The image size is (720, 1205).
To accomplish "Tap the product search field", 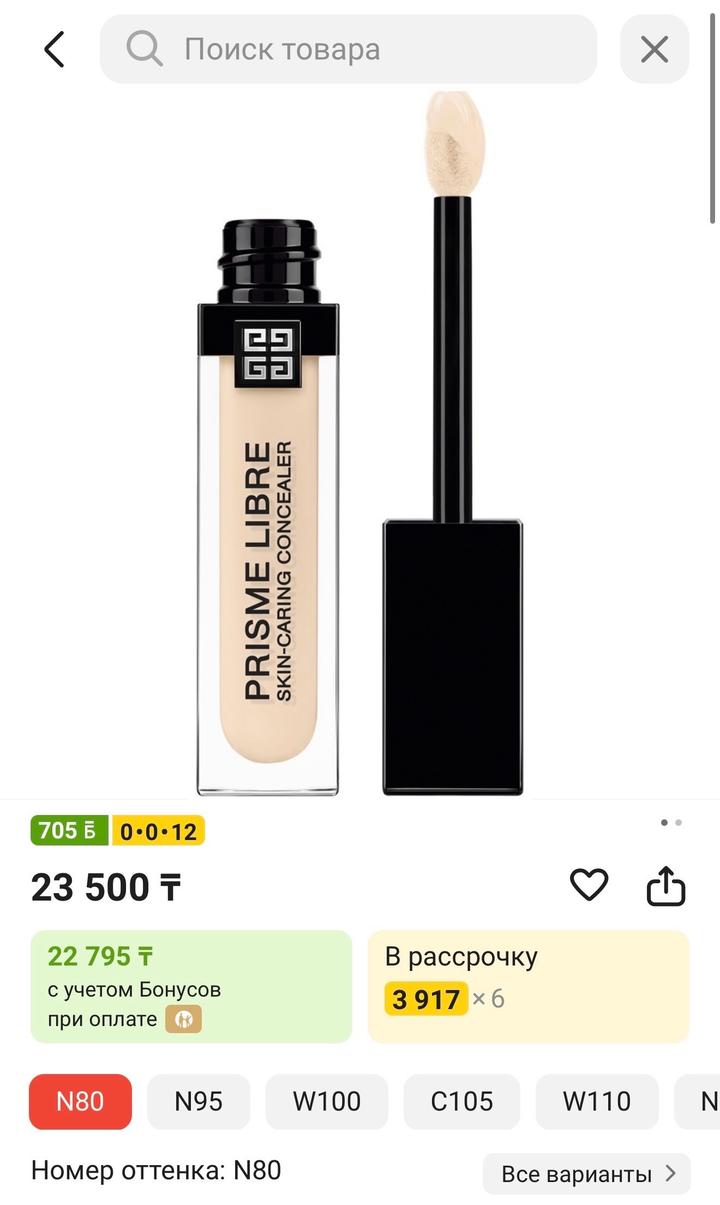I will pos(348,49).
